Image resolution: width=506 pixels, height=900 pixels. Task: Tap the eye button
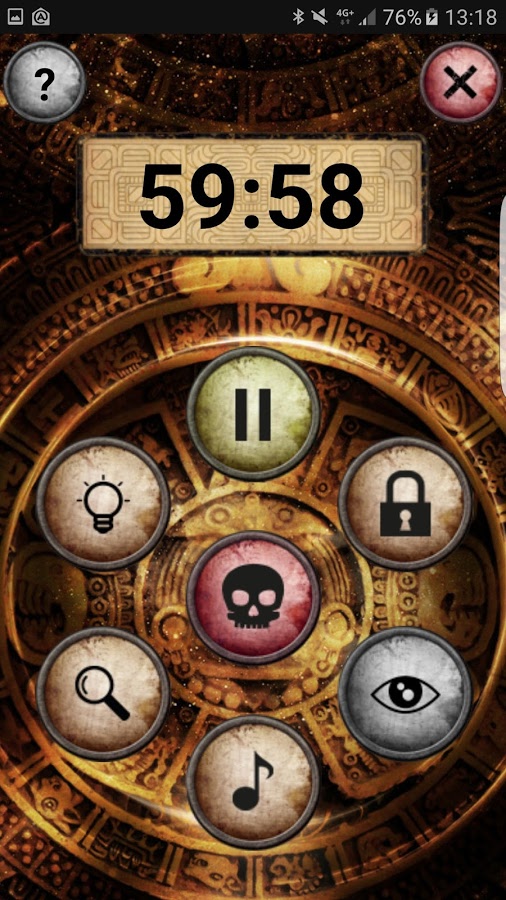[x=405, y=693]
